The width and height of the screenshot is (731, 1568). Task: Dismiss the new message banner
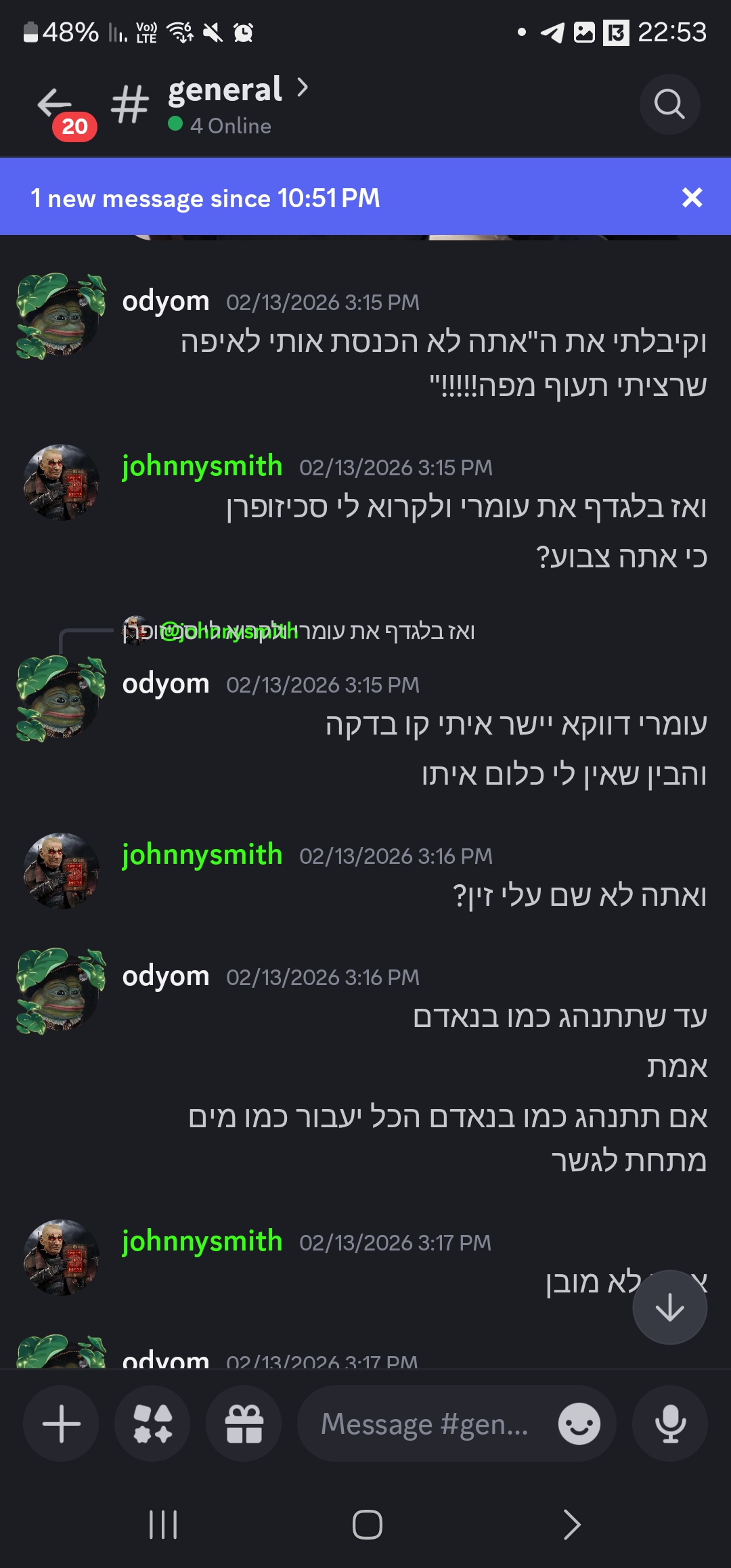point(692,198)
